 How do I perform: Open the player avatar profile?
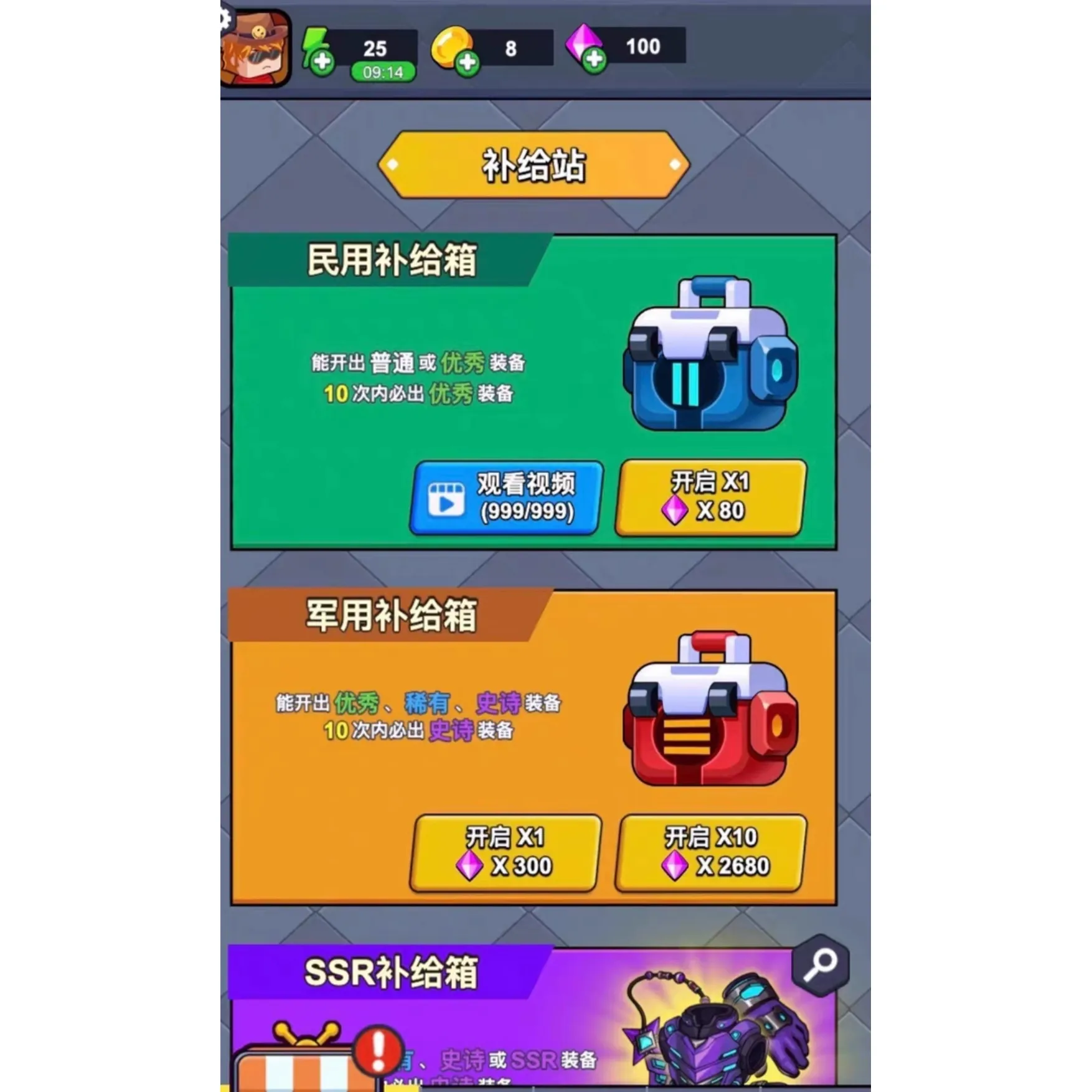click(x=257, y=49)
